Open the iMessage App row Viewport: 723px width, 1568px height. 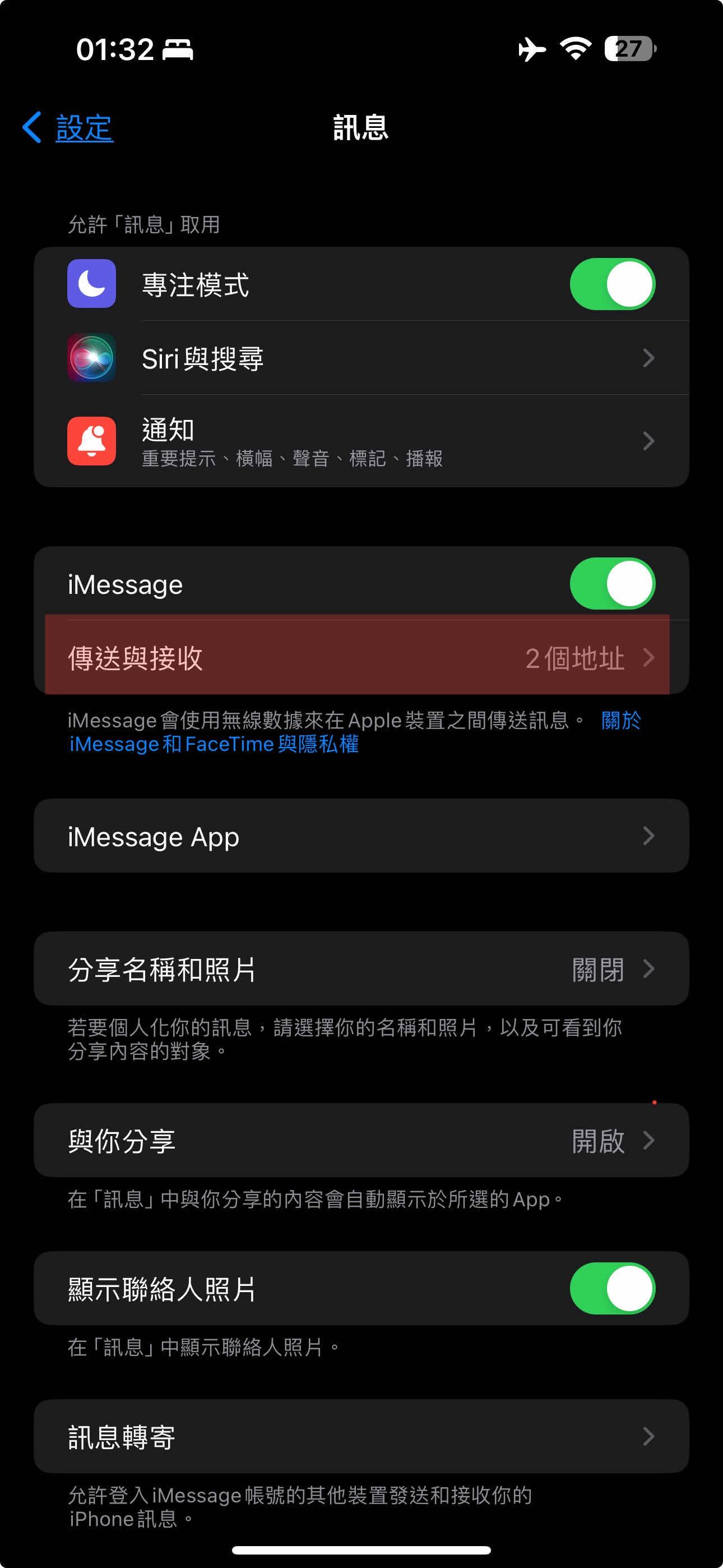click(360, 836)
